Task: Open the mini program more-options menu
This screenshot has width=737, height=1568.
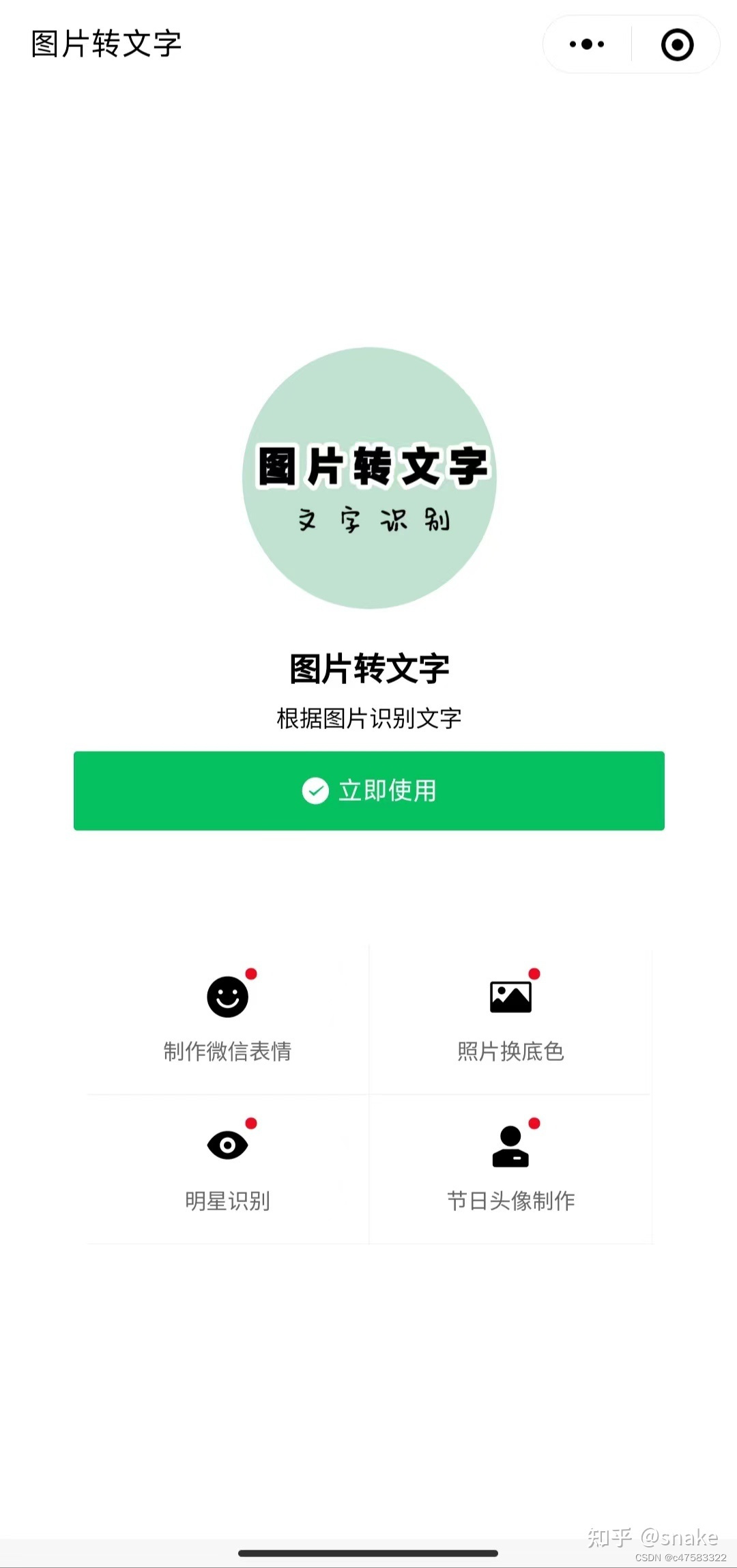Action: tap(587, 44)
